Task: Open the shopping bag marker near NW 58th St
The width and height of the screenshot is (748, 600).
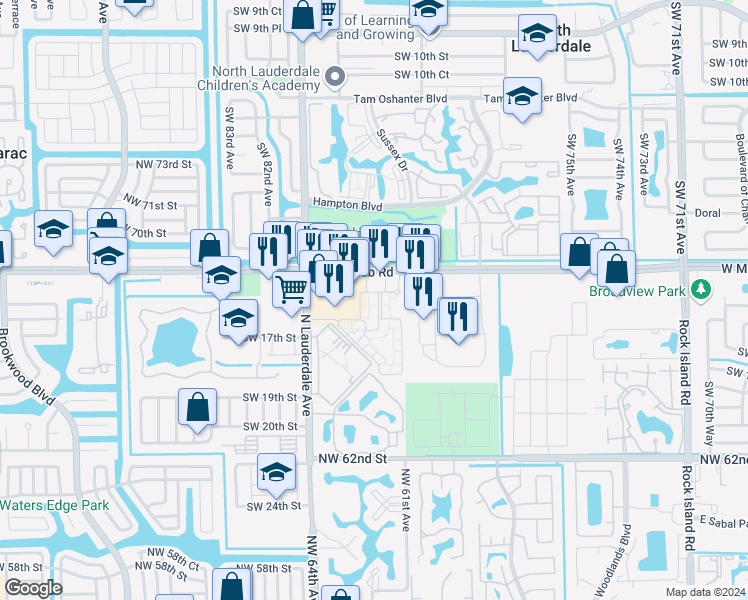Action: tap(231, 584)
